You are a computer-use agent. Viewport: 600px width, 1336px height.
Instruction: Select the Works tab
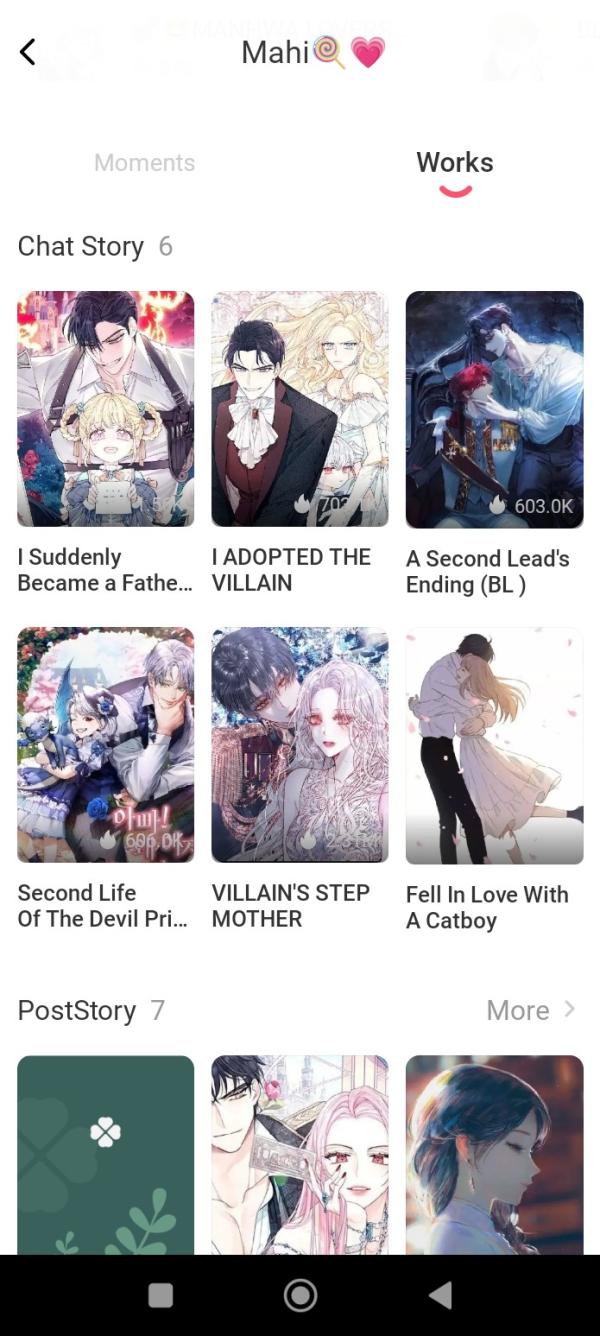point(455,163)
